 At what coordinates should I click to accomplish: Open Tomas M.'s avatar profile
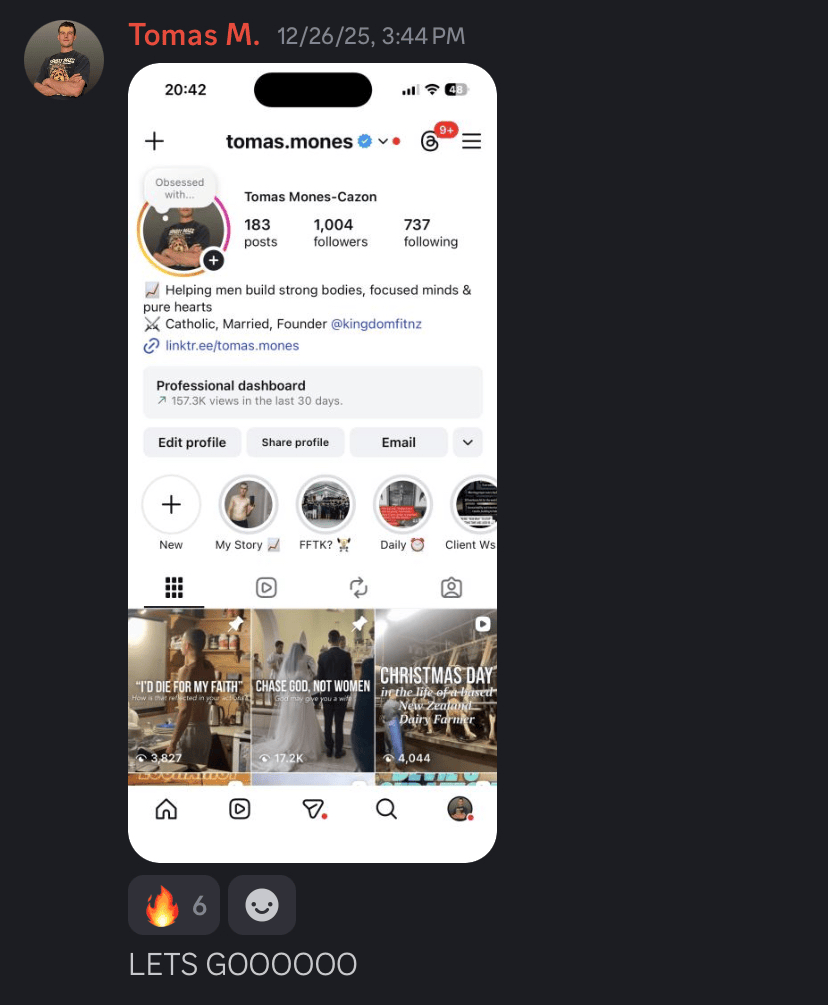[64, 59]
